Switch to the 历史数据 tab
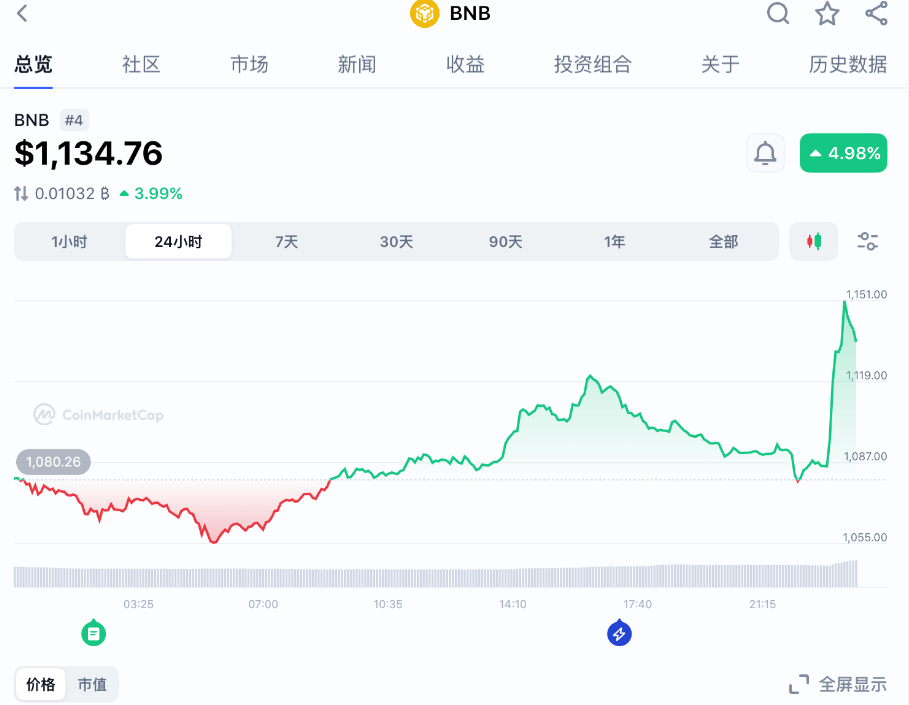Image resolution: width=909 pixels, height=705 pixels. 847,64
